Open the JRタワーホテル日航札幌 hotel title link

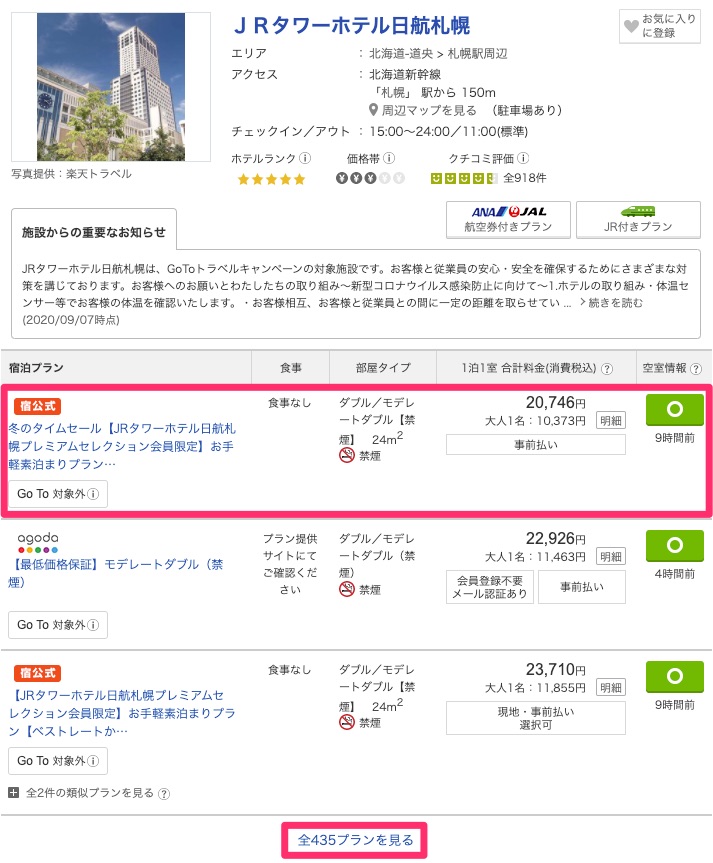point(351,25)
